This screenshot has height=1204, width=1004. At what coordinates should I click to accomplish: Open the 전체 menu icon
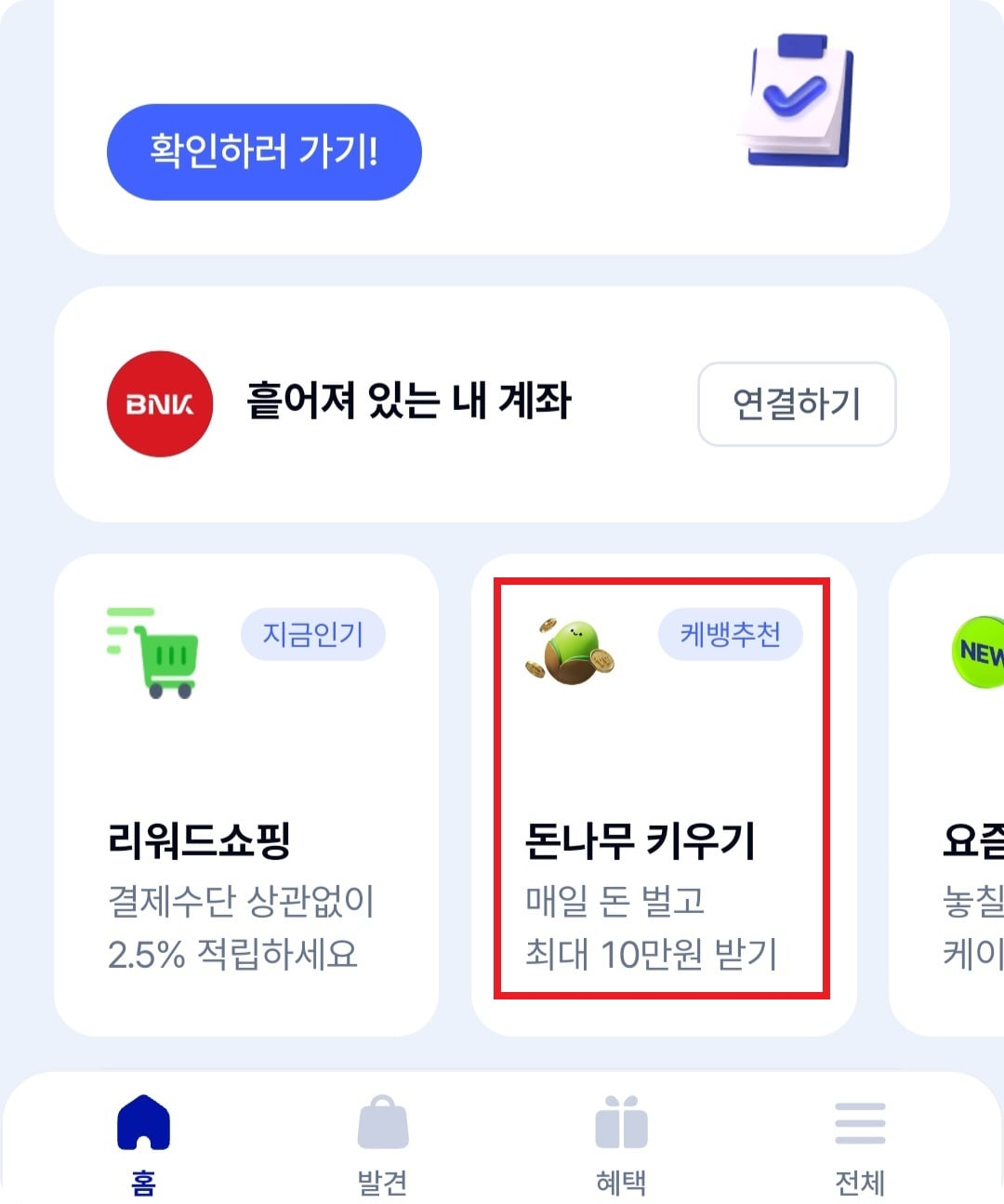pos(860,1122)
